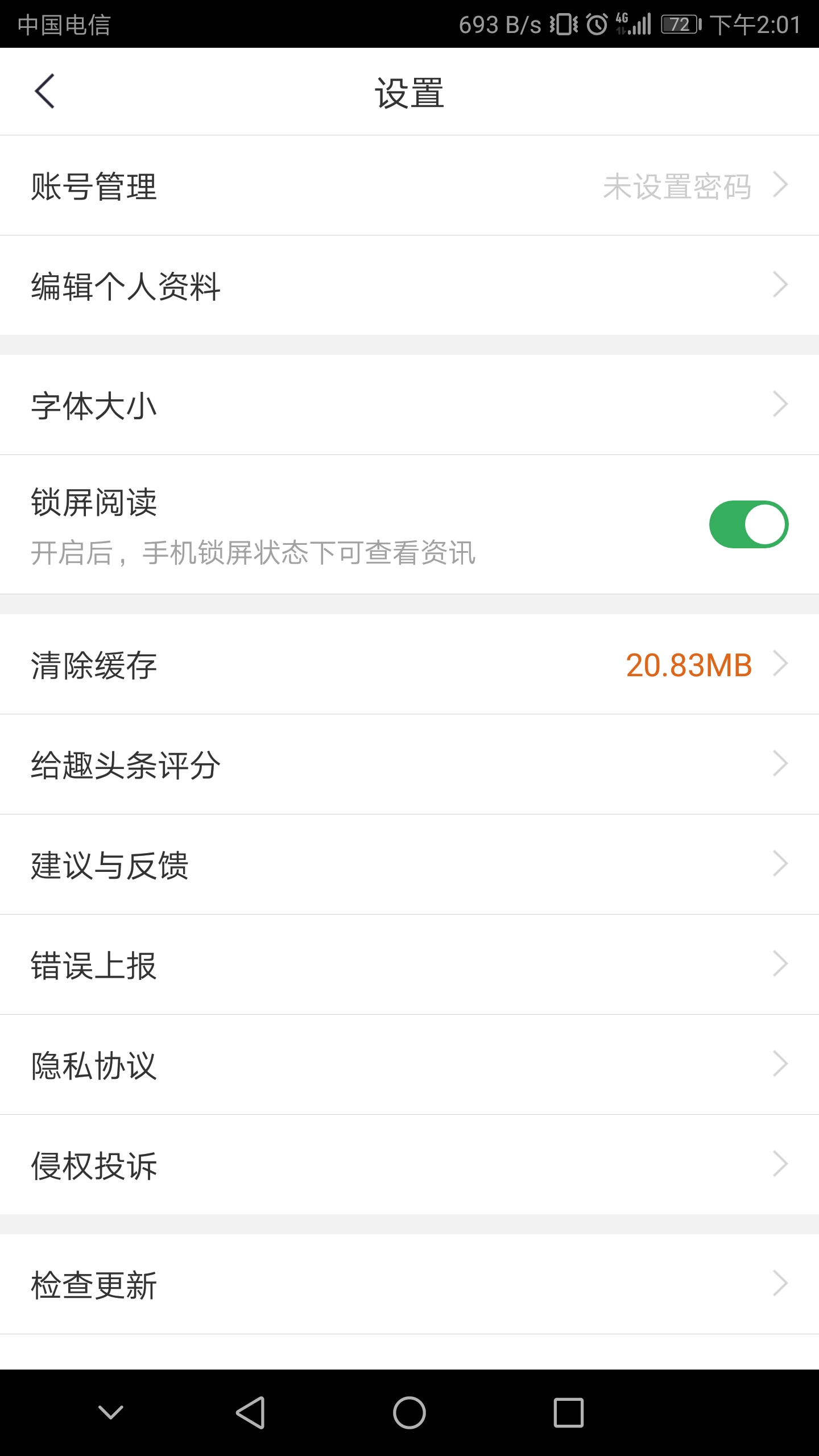The width and height of the screenshot is (819, 1456).
Task: Open 给趣头条评分 to rate the app
Action: pyautogui.click(x=409, y=765)
